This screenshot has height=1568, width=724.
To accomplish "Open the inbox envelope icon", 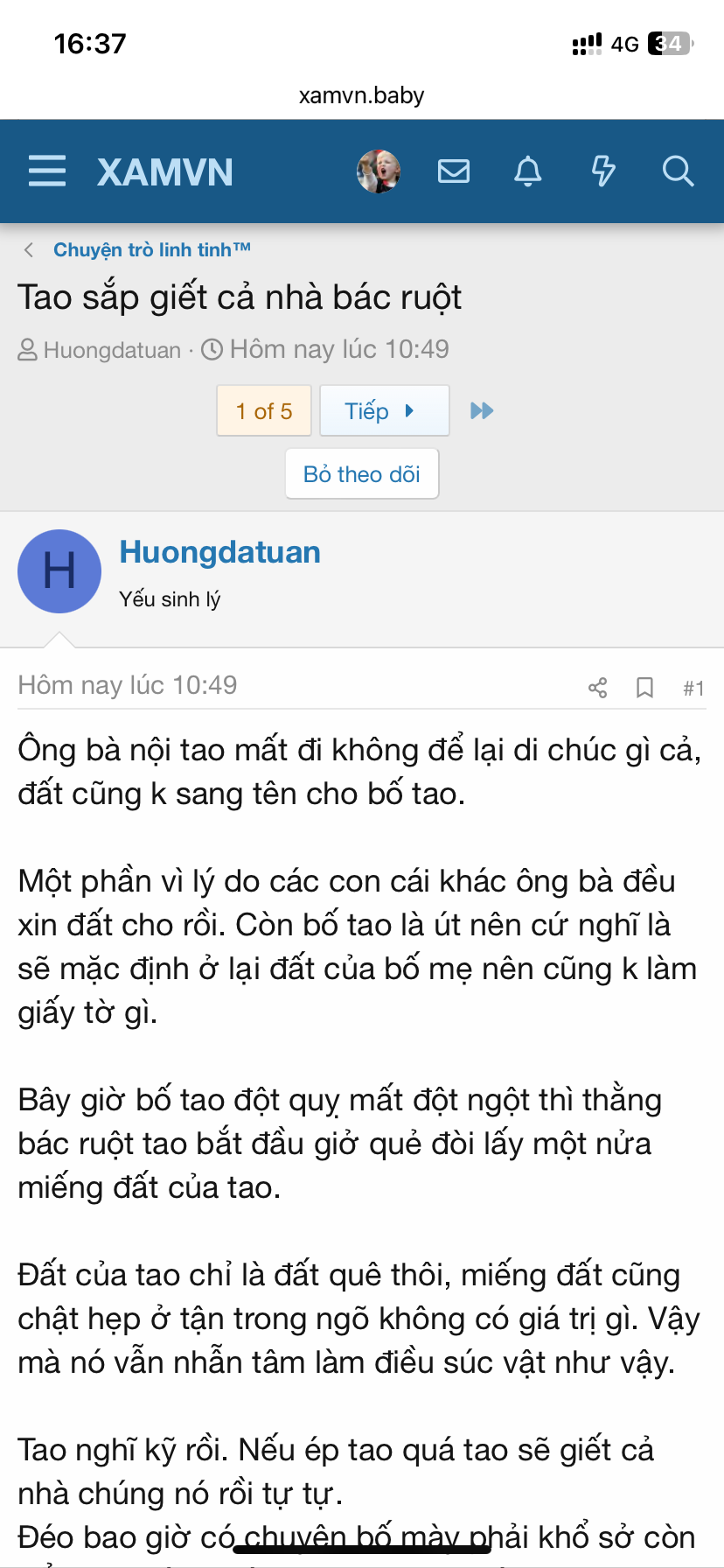I will click(x=454, y=171).
